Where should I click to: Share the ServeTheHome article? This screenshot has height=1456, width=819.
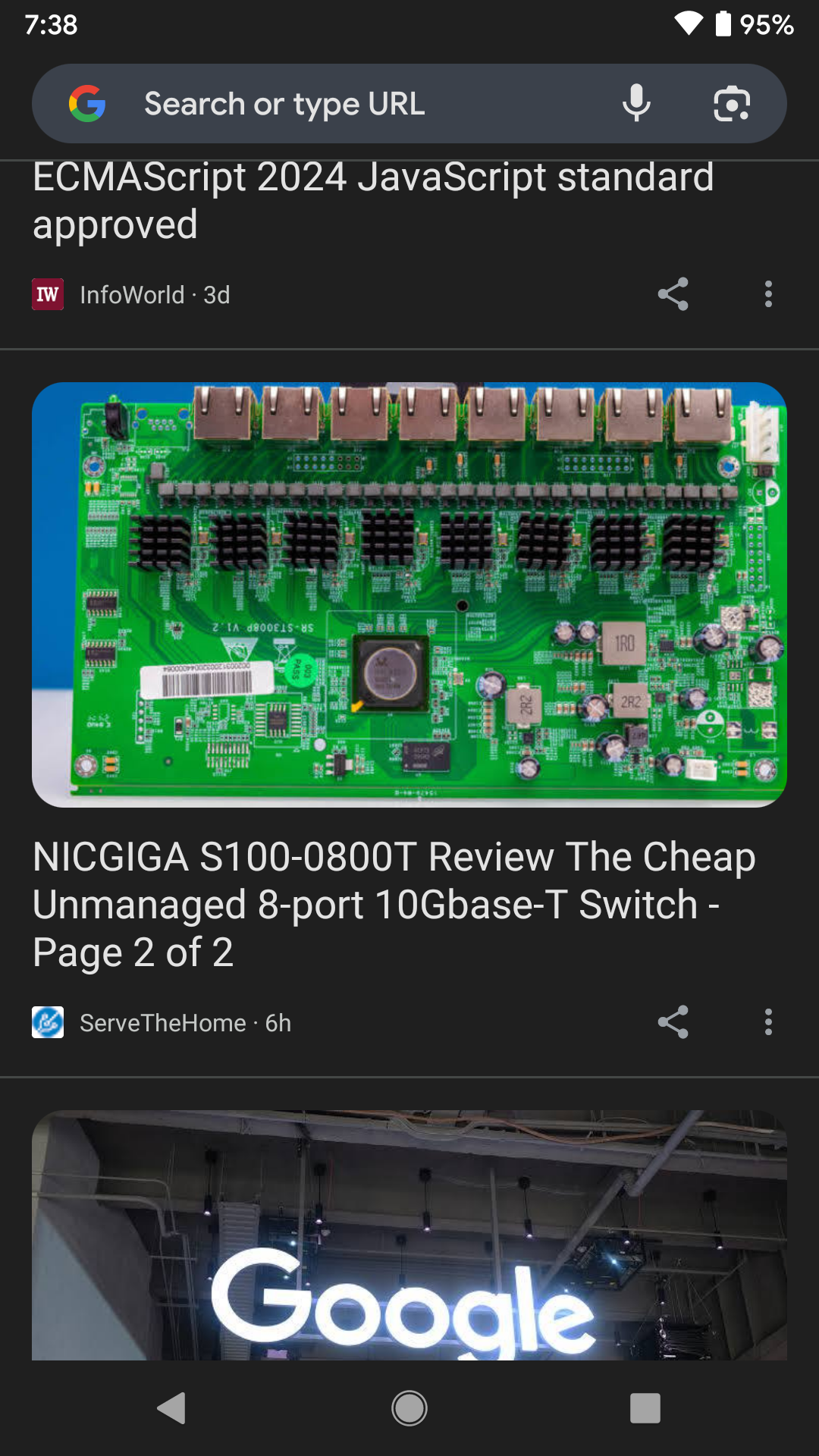click(x=673, y=1022)
